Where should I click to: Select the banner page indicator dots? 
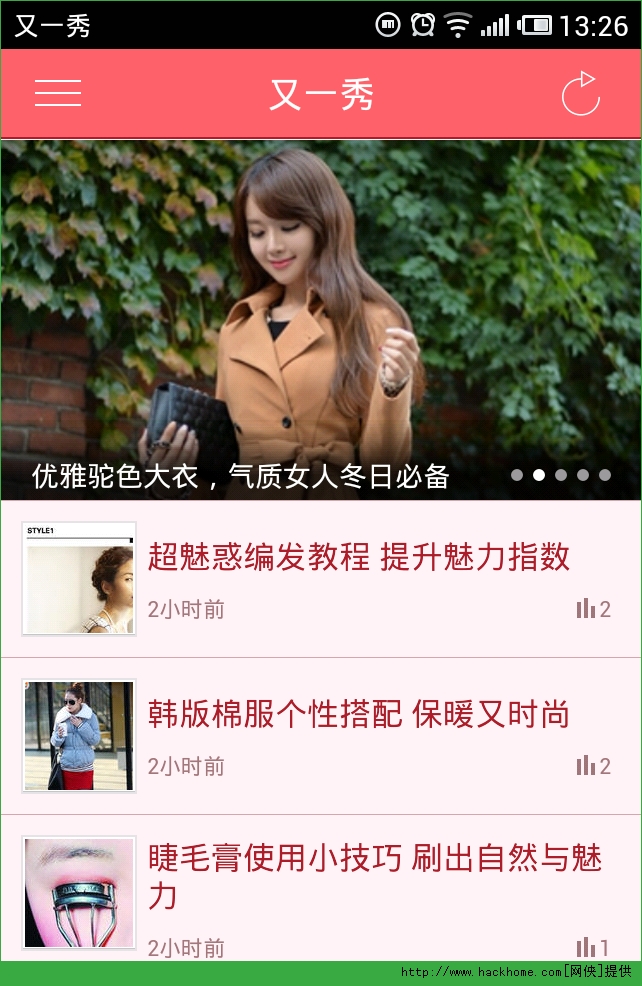click(561, 475)
